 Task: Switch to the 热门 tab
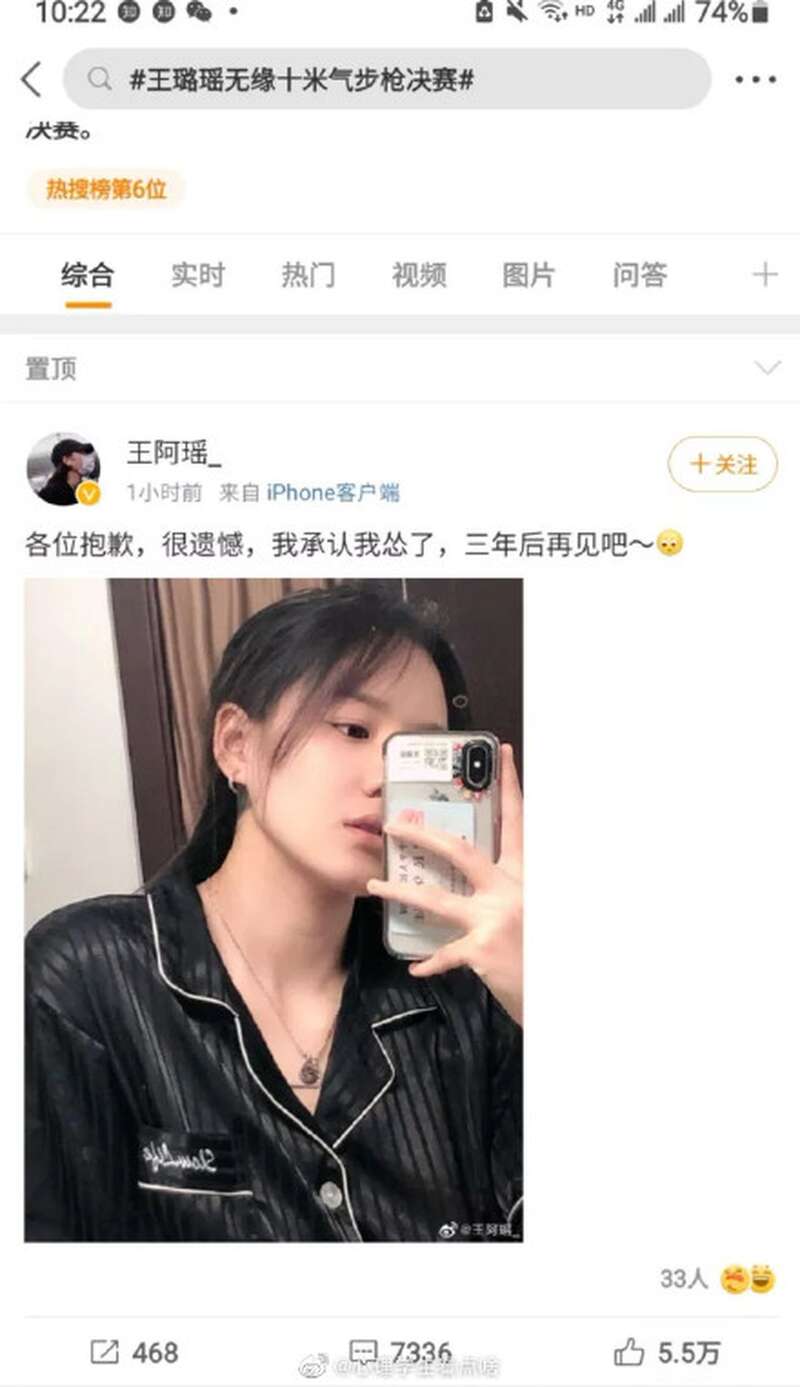tap(308, 275)
